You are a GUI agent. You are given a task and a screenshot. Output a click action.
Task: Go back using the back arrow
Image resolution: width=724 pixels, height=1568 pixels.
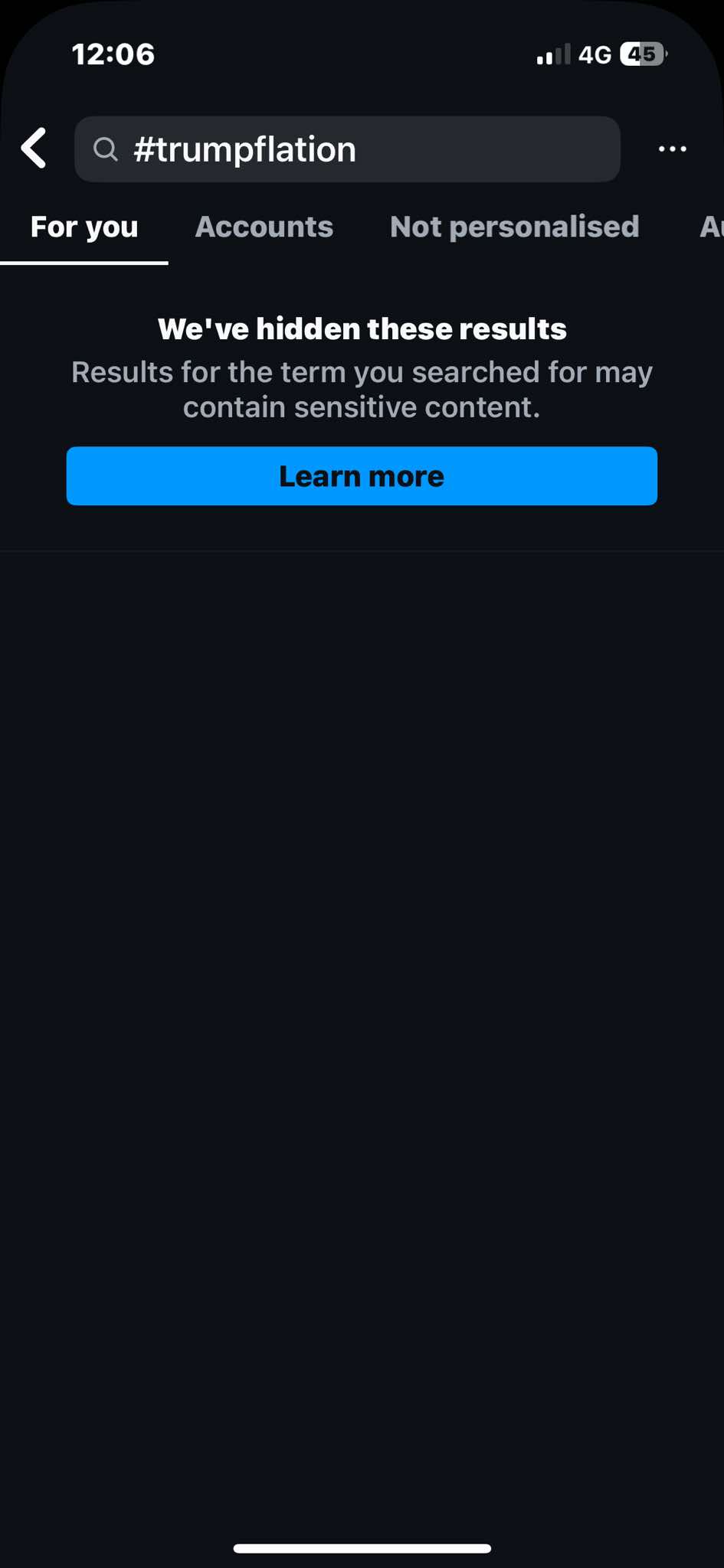tap(34, 148)
